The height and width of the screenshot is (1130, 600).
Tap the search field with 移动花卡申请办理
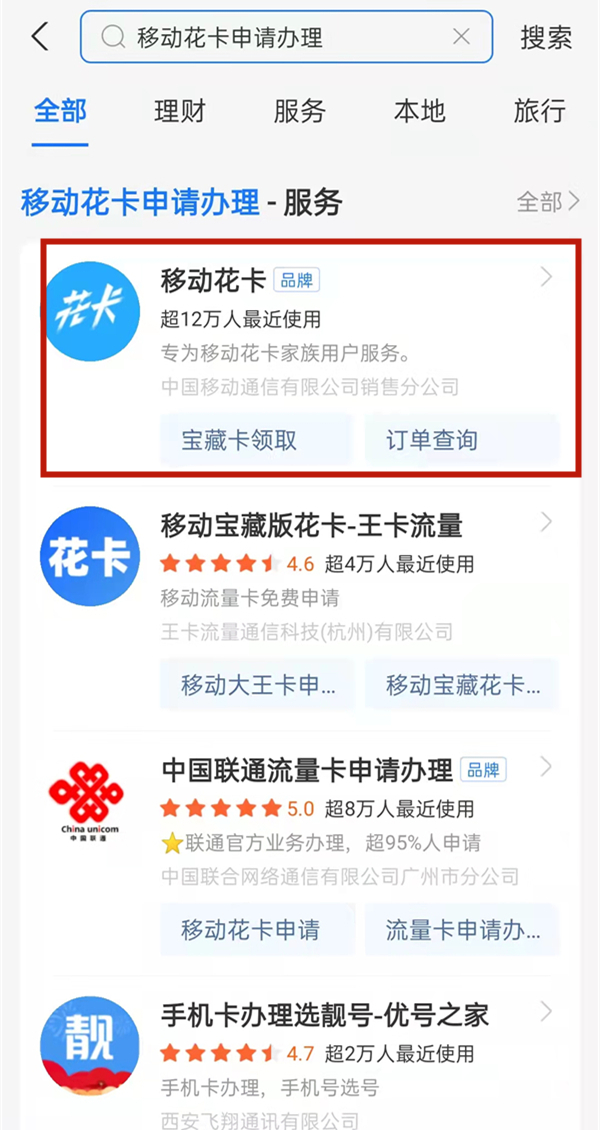point(270,38)
